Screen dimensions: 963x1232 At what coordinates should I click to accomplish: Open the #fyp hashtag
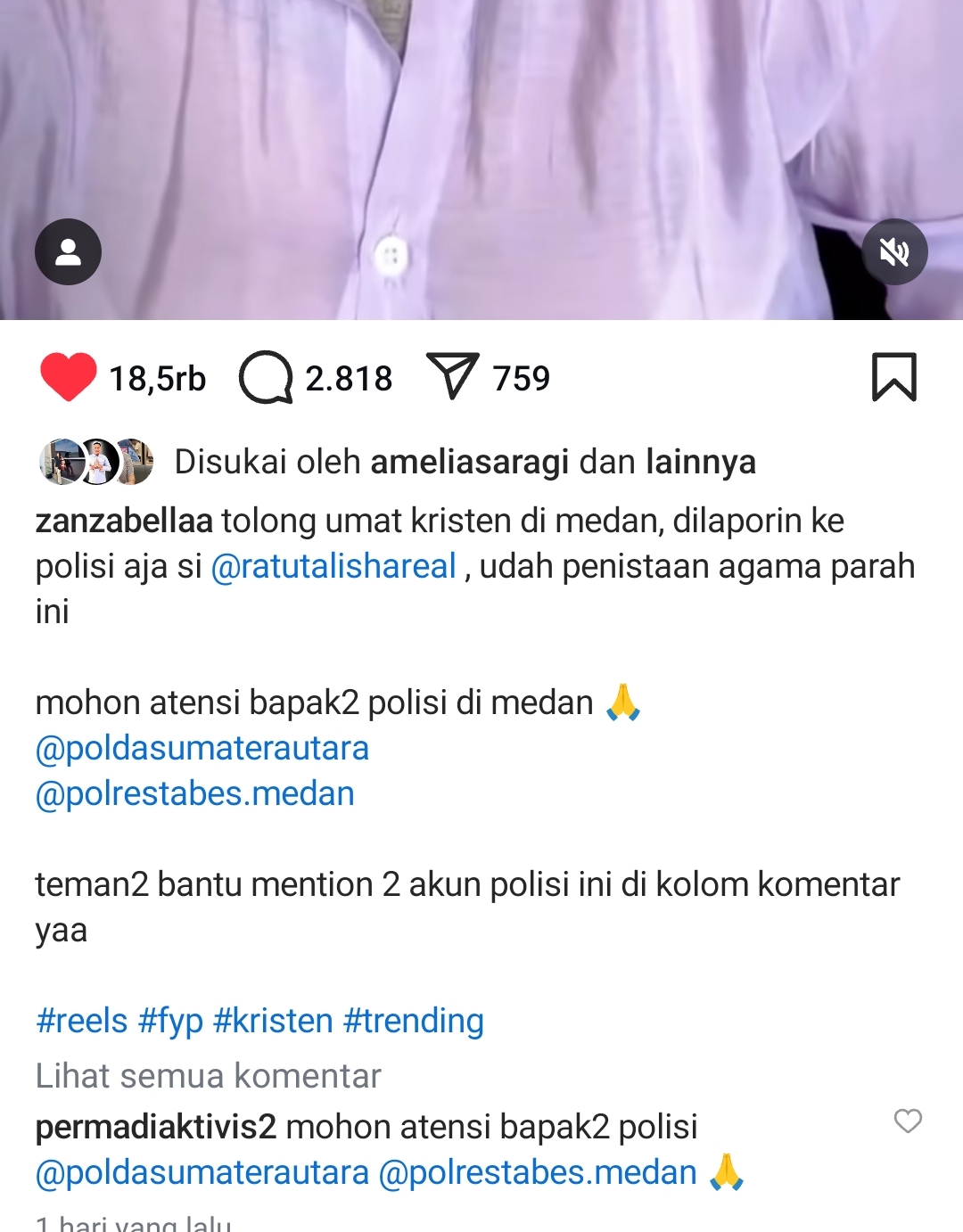(171, 1020)
